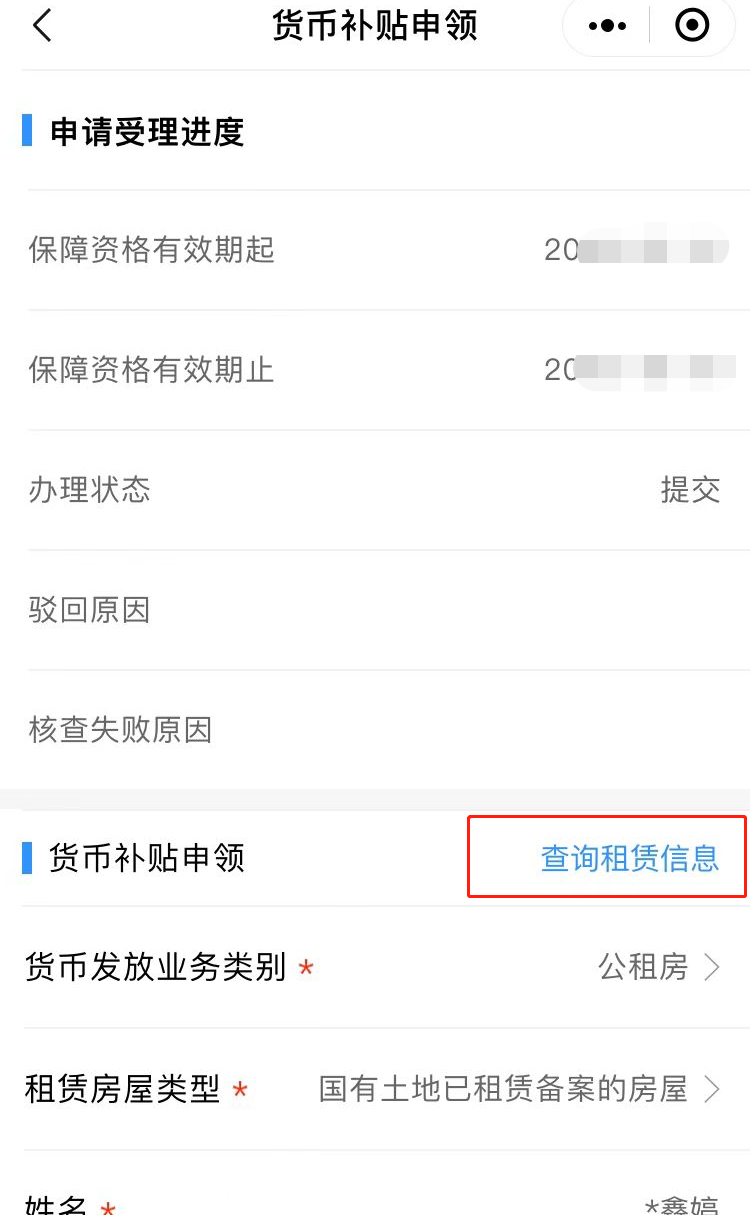This screenshot has width=750, height=1215.
Task: Open the mini program's three-dot menu
Action: tap(607, 26)
